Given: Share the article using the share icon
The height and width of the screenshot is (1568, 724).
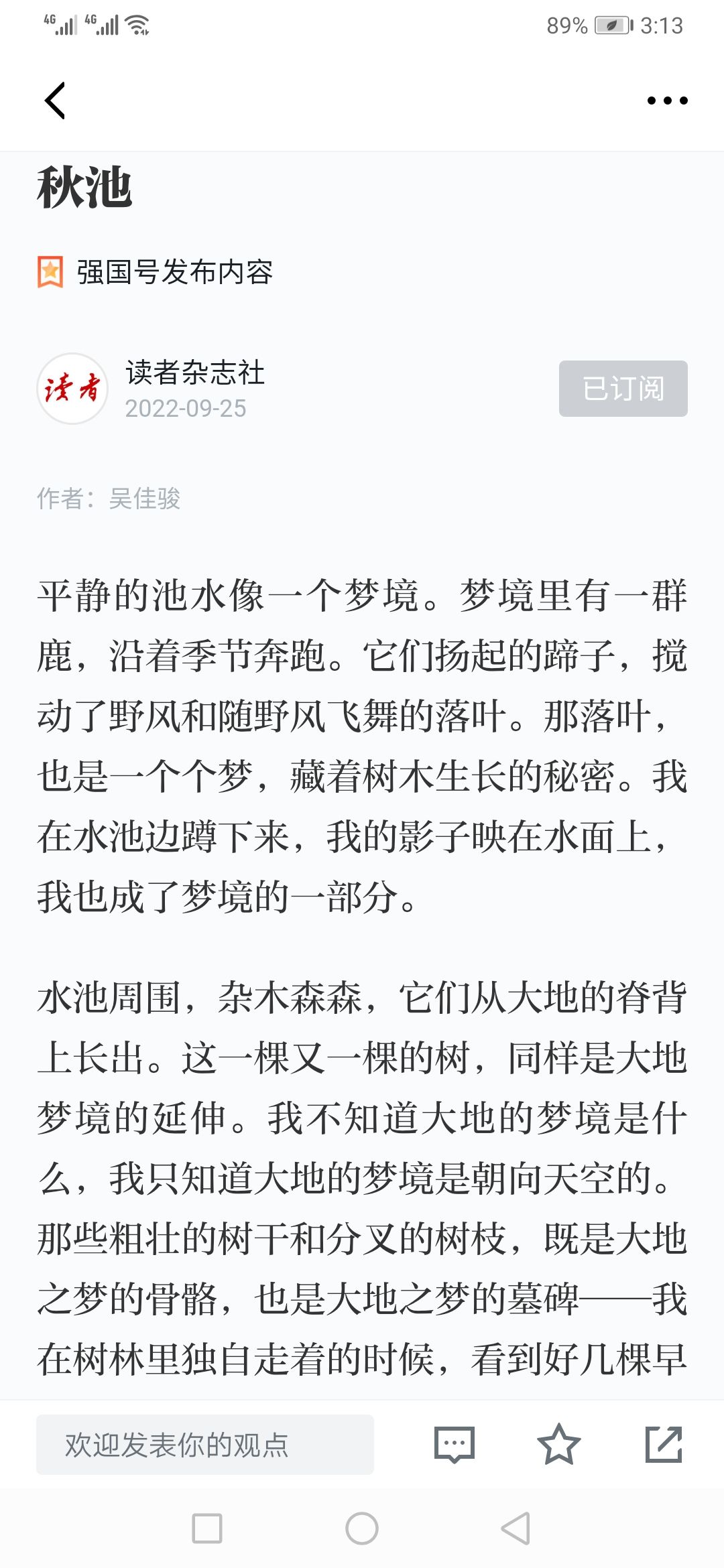Looking at the screenshot, I should click(x=664, y=1444).
